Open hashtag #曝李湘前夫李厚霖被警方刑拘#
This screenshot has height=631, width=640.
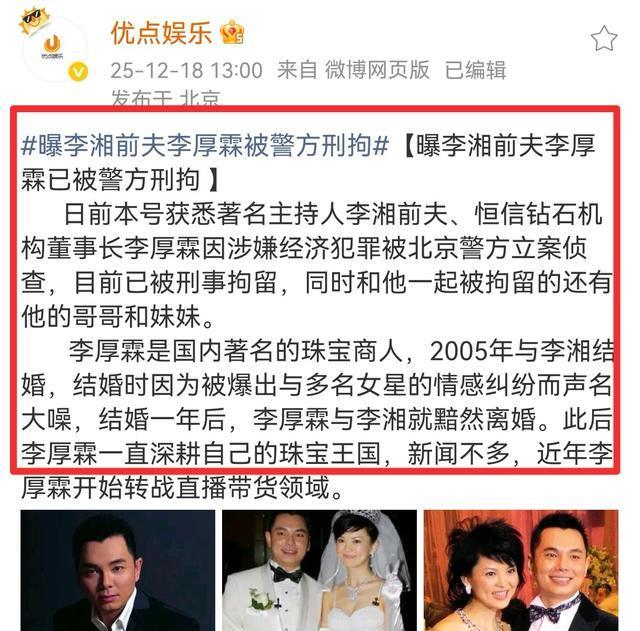tap(205, 146)
